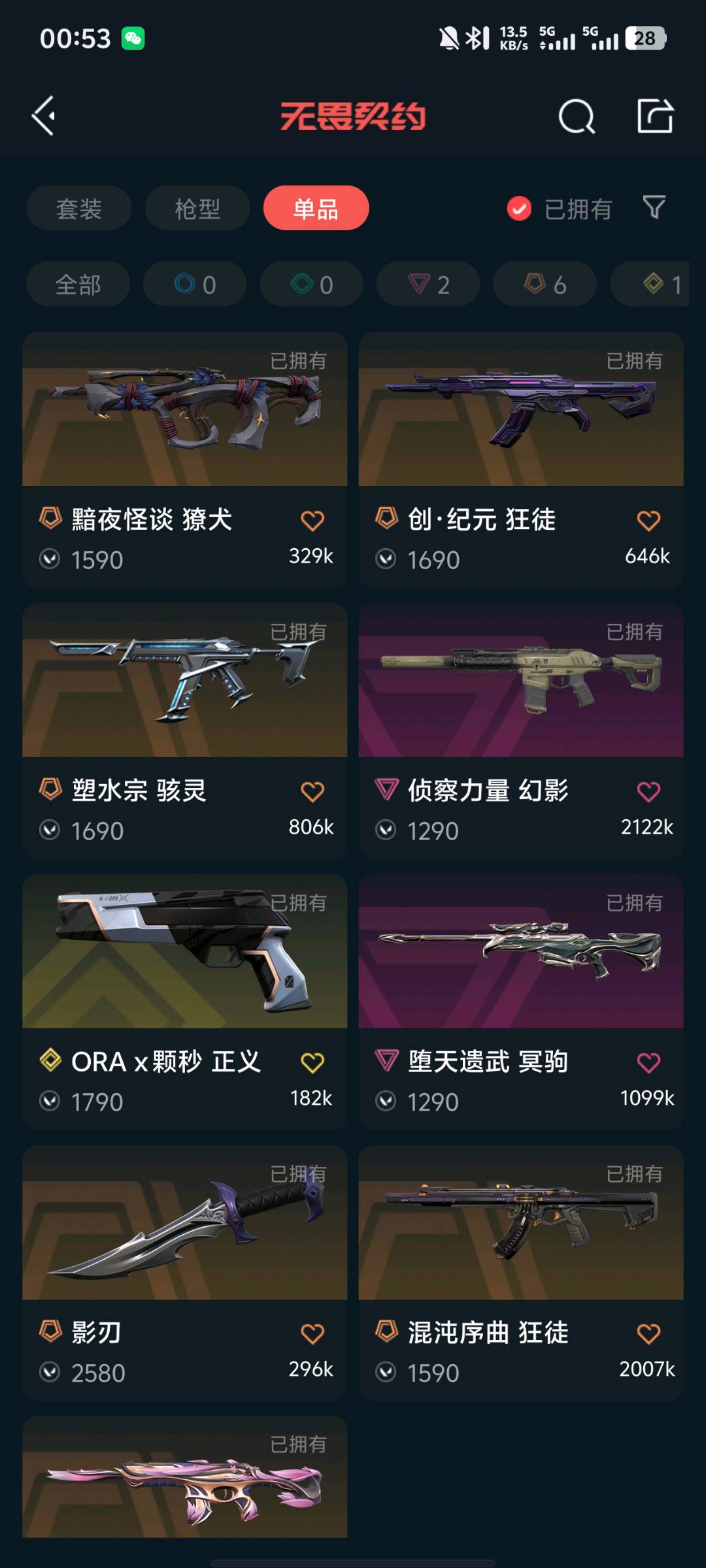Switch to the 枪型 tab
Screen dimensions: 706x1568
point(197,208)
